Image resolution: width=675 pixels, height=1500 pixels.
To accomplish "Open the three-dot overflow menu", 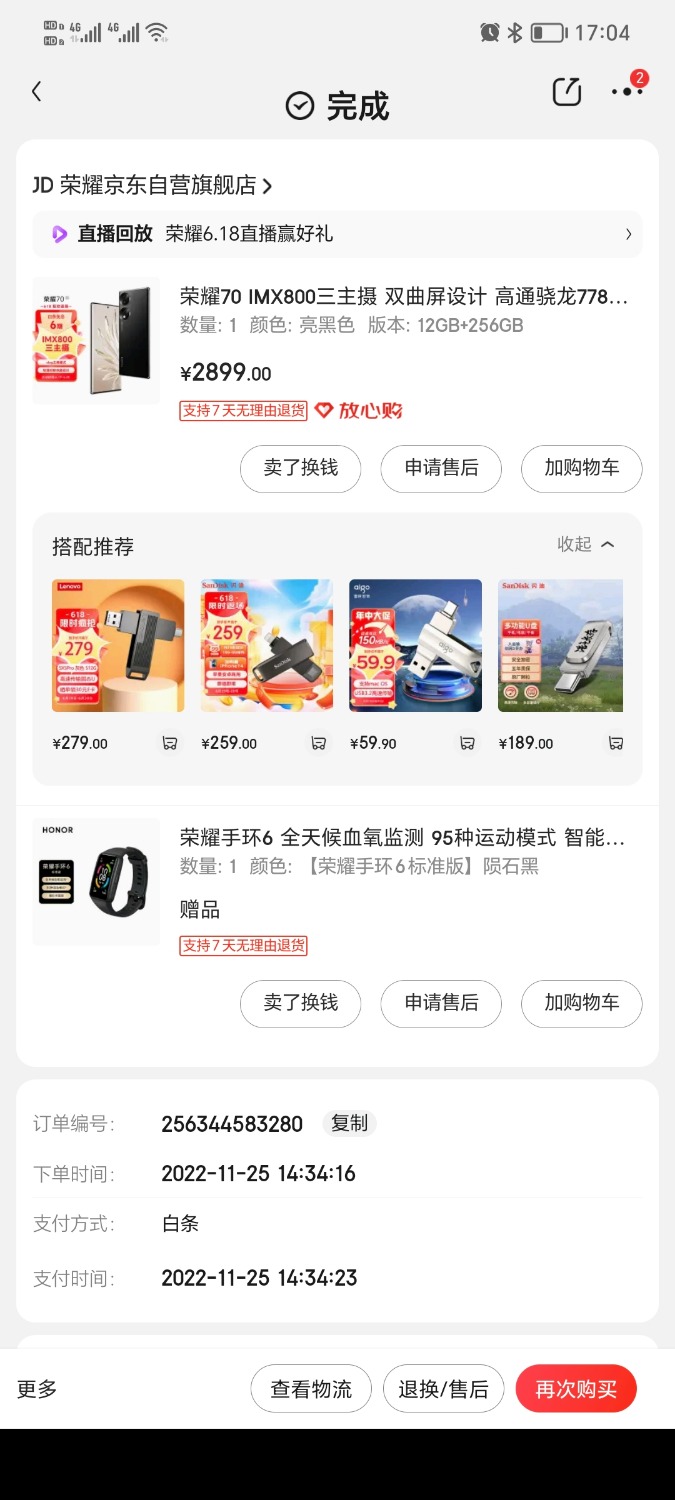I will (x=627, y=91).
